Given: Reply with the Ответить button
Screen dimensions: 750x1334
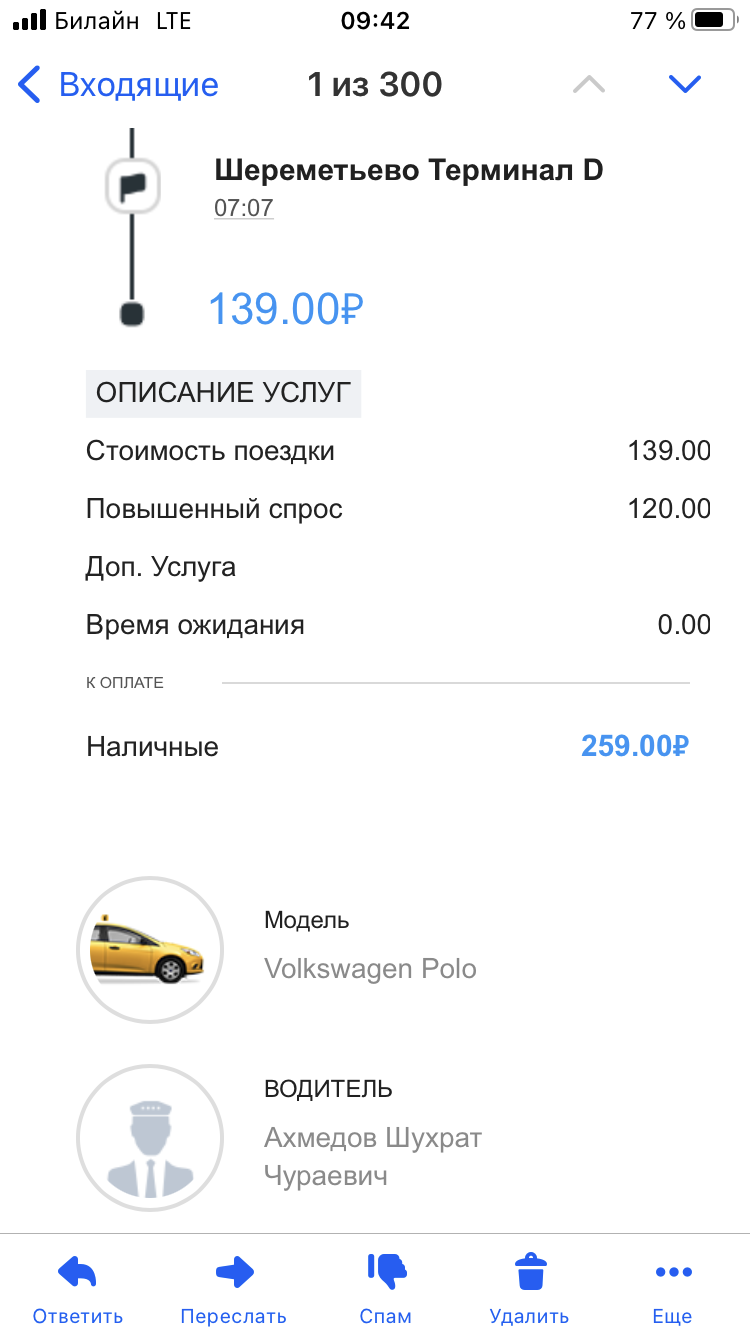Looking at the screenshot, I should coord(78,1288).
